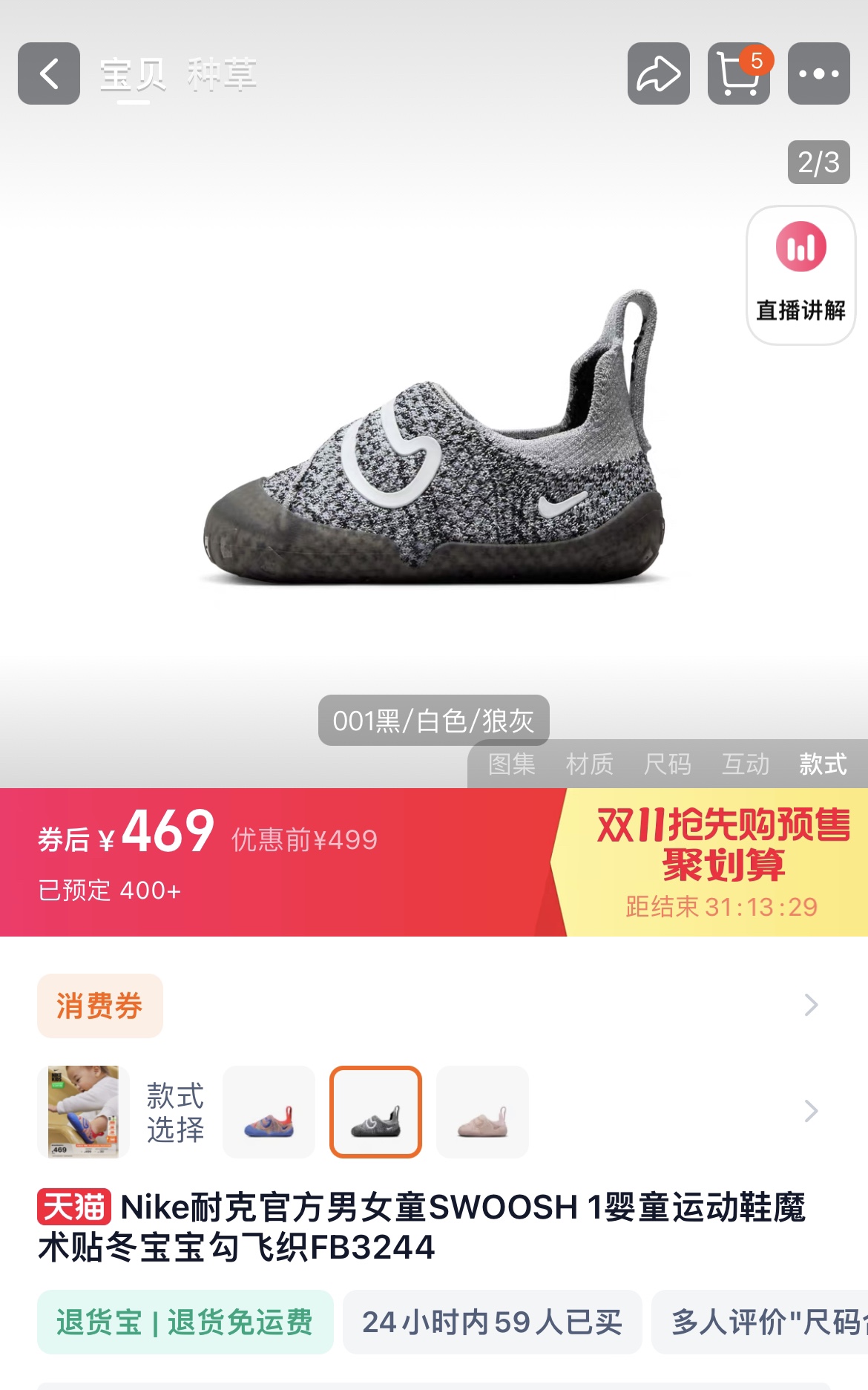Viewport: 868px width, 1390px height.
Task: Jump to the 互动 image section
Action: tap(746, 764)
